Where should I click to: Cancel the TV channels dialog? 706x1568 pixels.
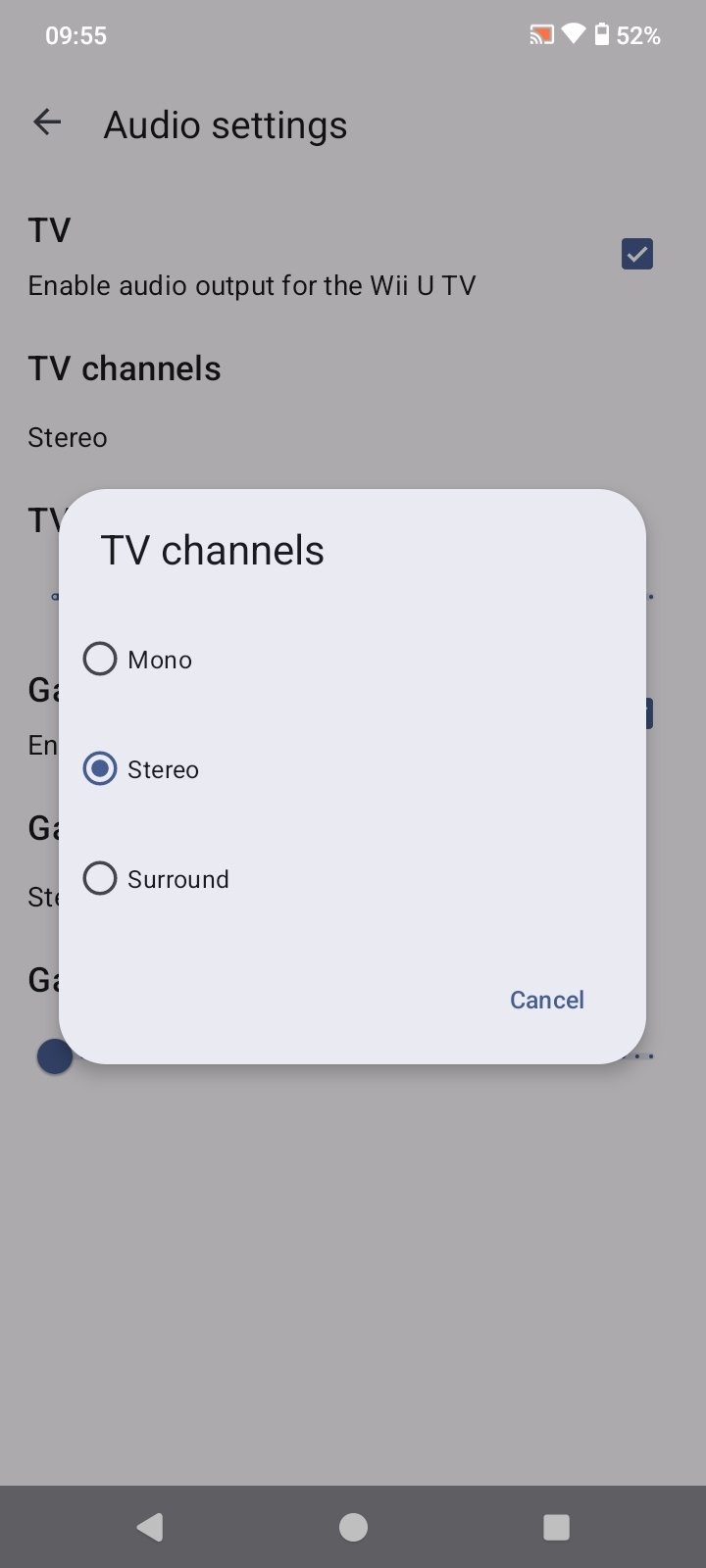[x=546, y=1000]
